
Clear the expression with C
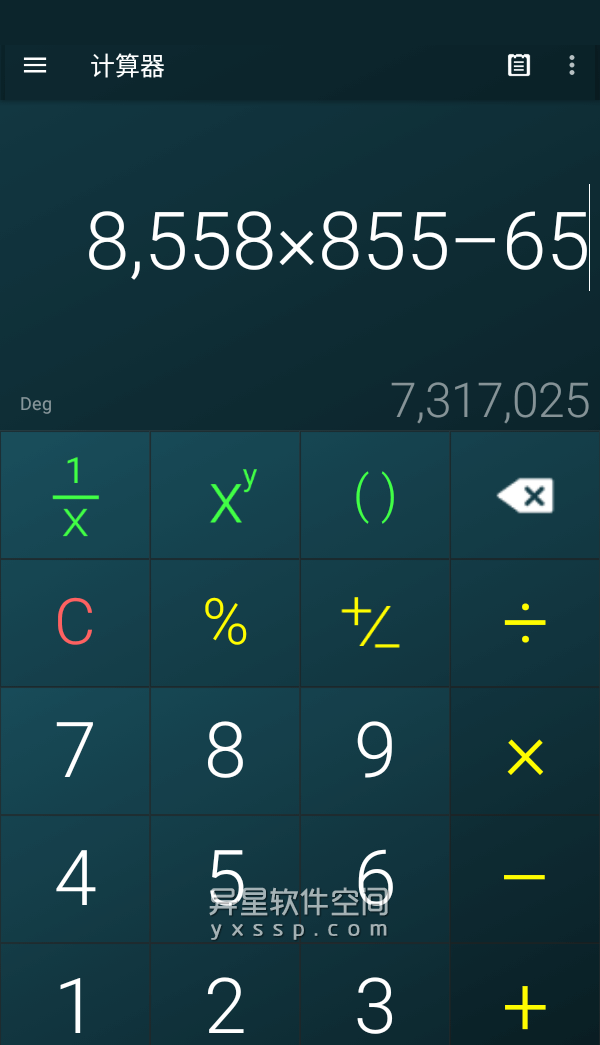pyautogui.click(x=75, y=624)
